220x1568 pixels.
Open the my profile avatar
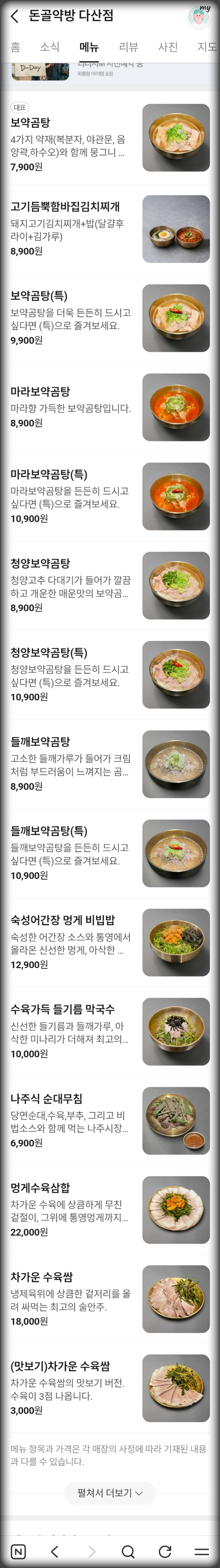pyautogui.click(x=199, y=16)
